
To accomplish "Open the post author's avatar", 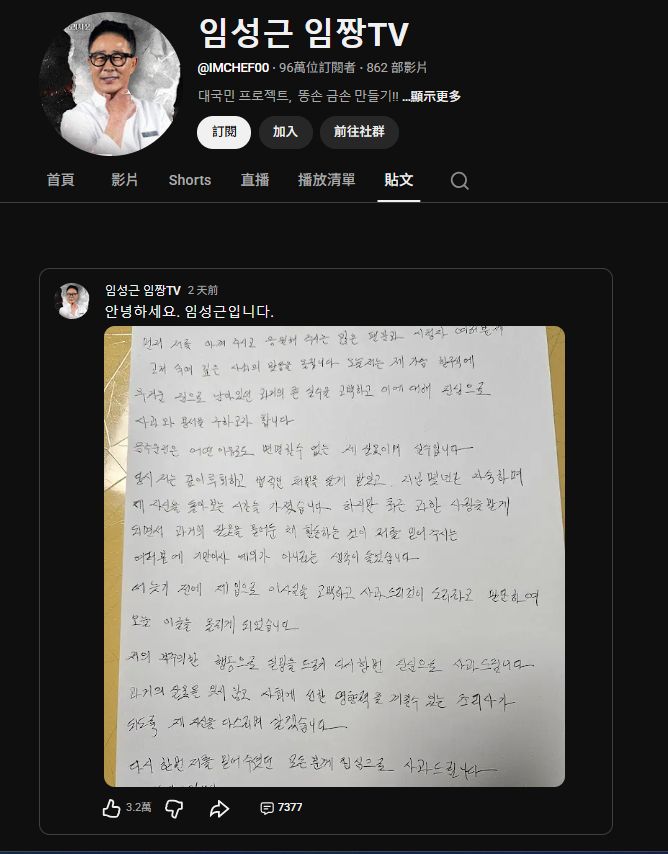I will pos(73,300).
